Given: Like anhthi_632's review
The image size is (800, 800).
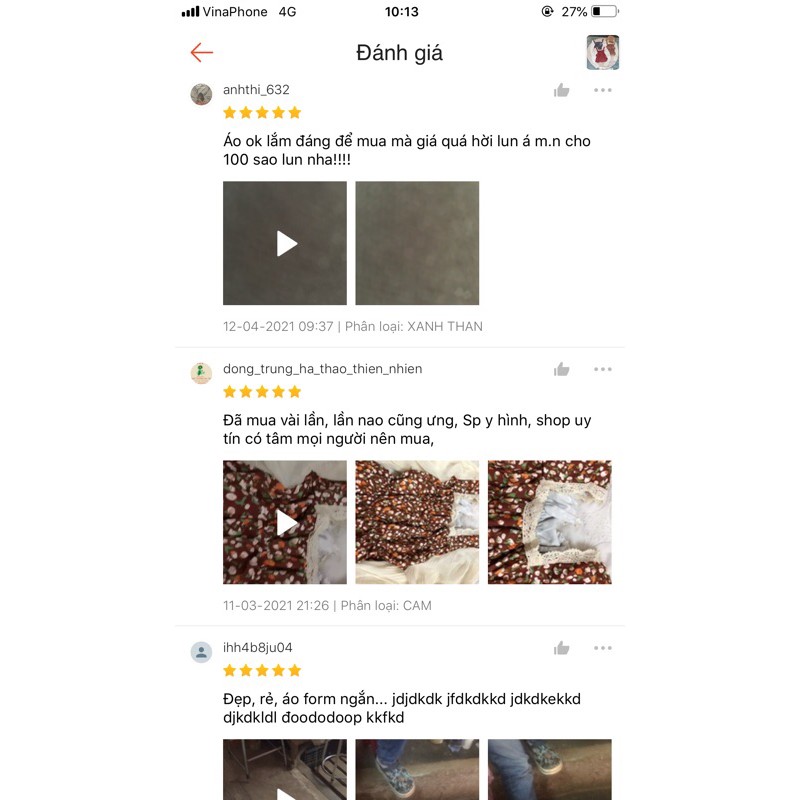Looking at the screenshot, I should pos(562,90).
